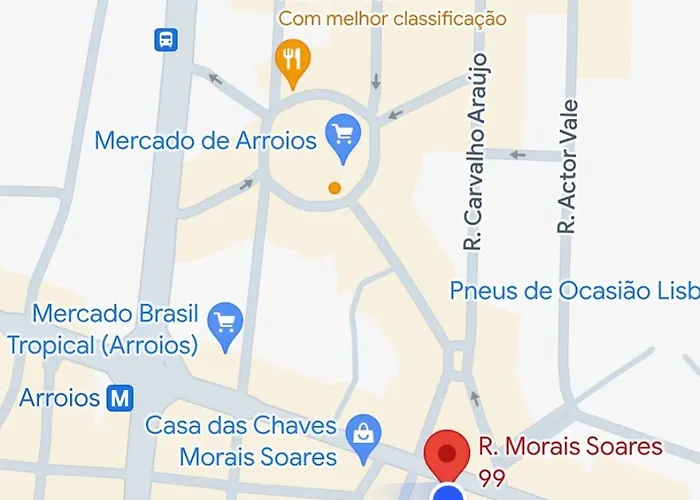Open Casa das Chaves Morais Soares pin
This screenshot has width=700, height=500.
click(x=360, y=434)
